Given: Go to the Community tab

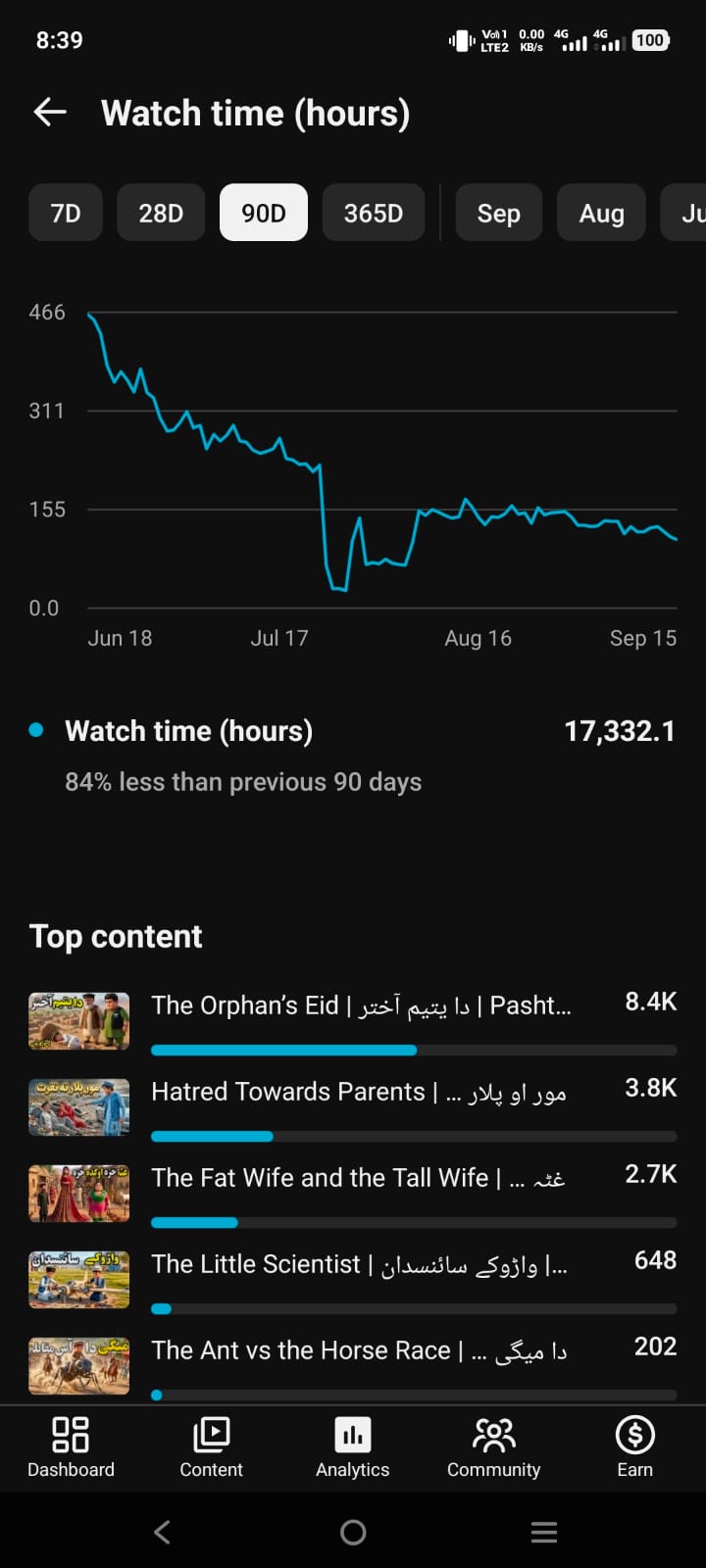Looking at the screenshot, I should click(x=494, y=1447).
